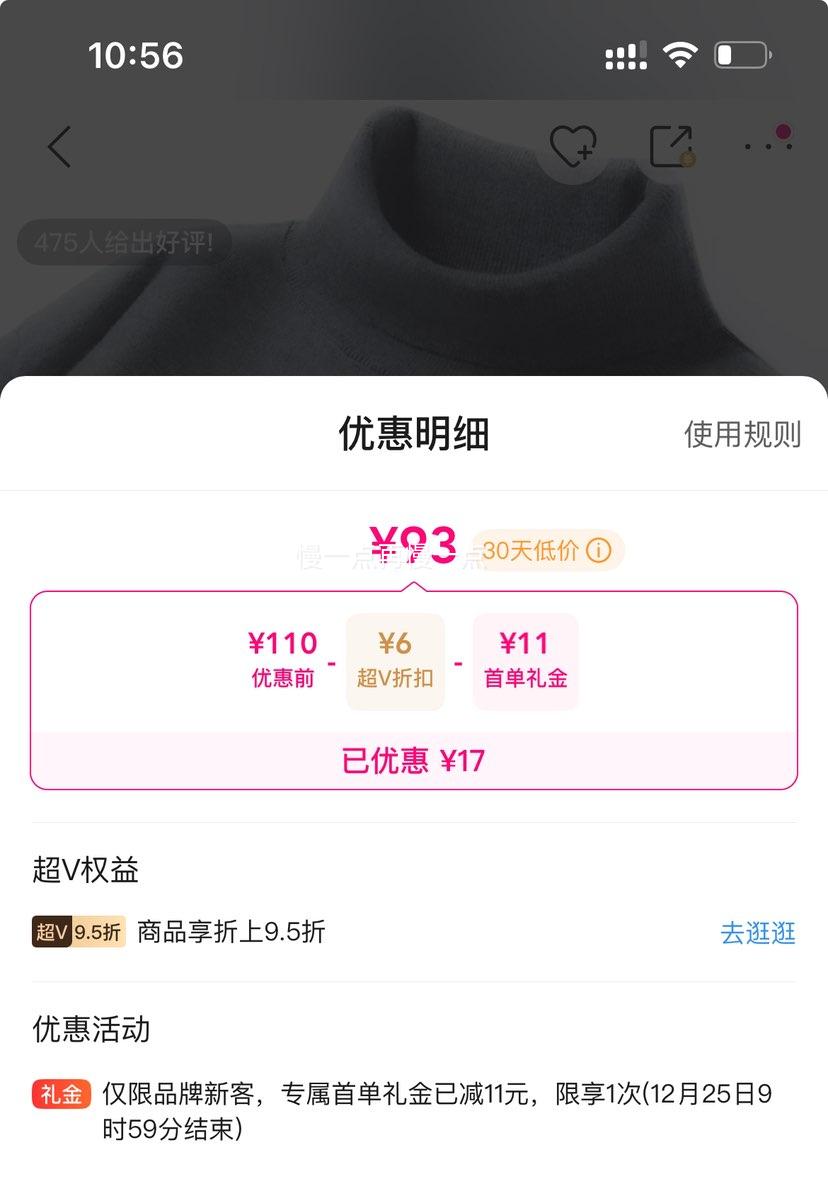The width and height of the screenshot is (828, 1179).
Task: Tap the final price ¥93
Action: pos(414,545)
